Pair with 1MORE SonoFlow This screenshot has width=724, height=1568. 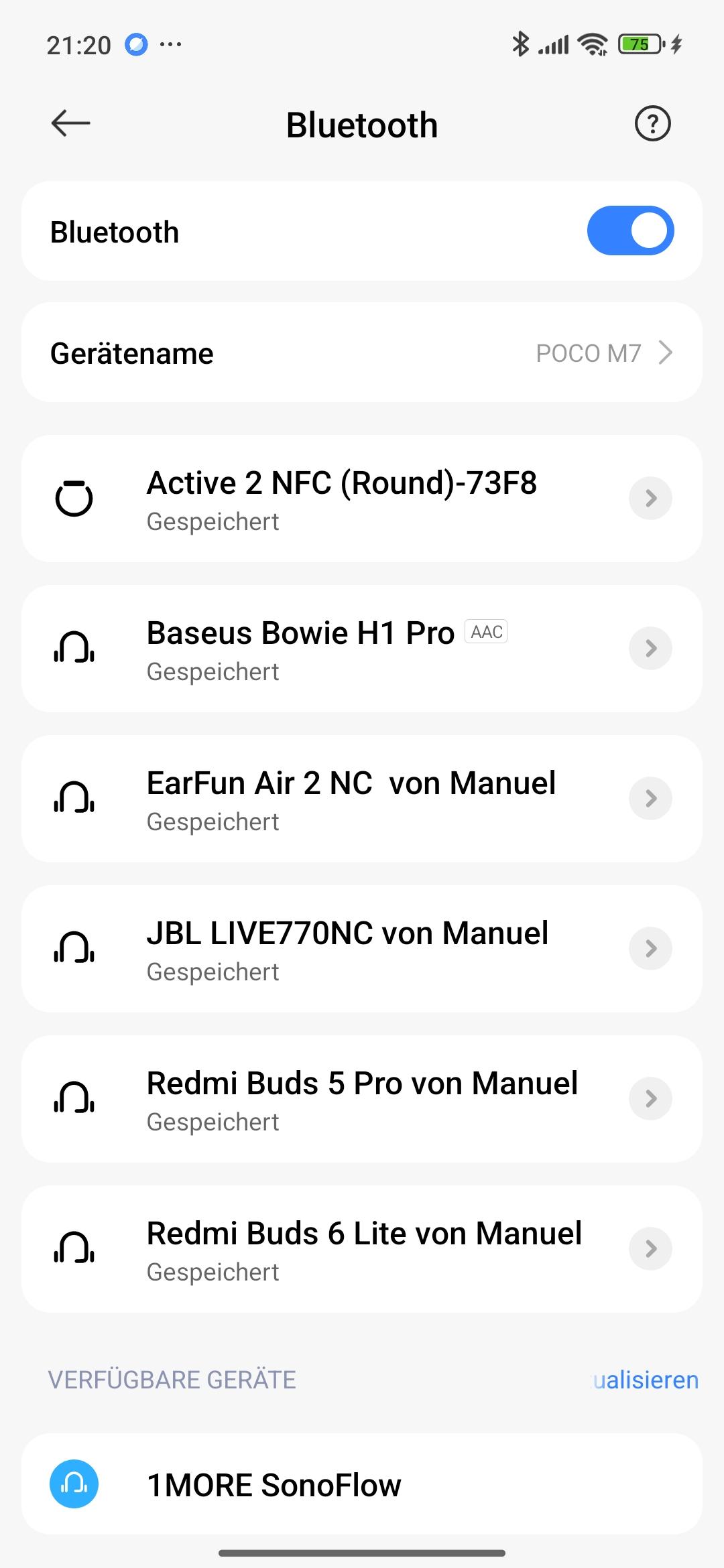[x=362, y=1484]
